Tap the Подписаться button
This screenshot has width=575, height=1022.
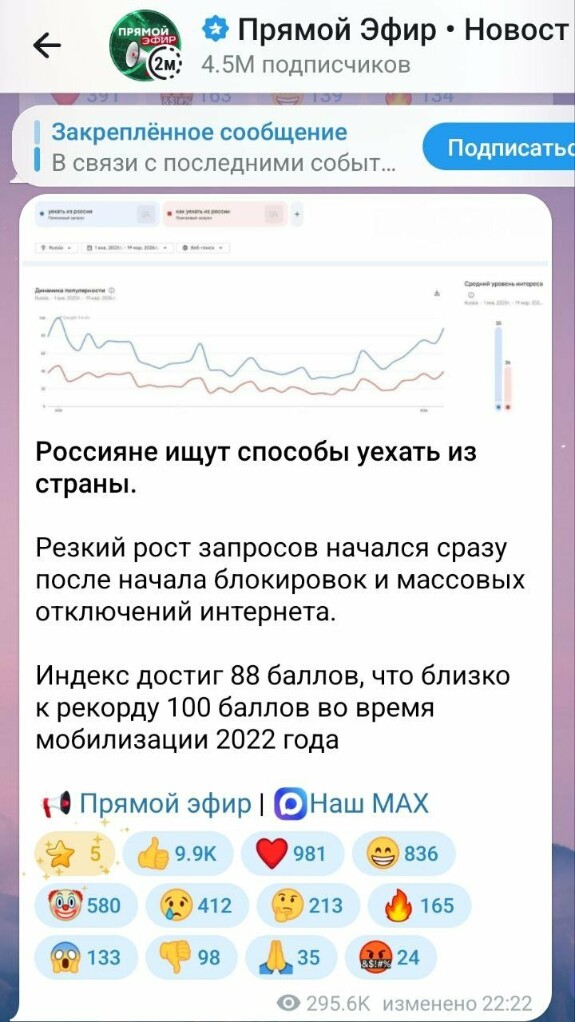(x=499, y=148)
